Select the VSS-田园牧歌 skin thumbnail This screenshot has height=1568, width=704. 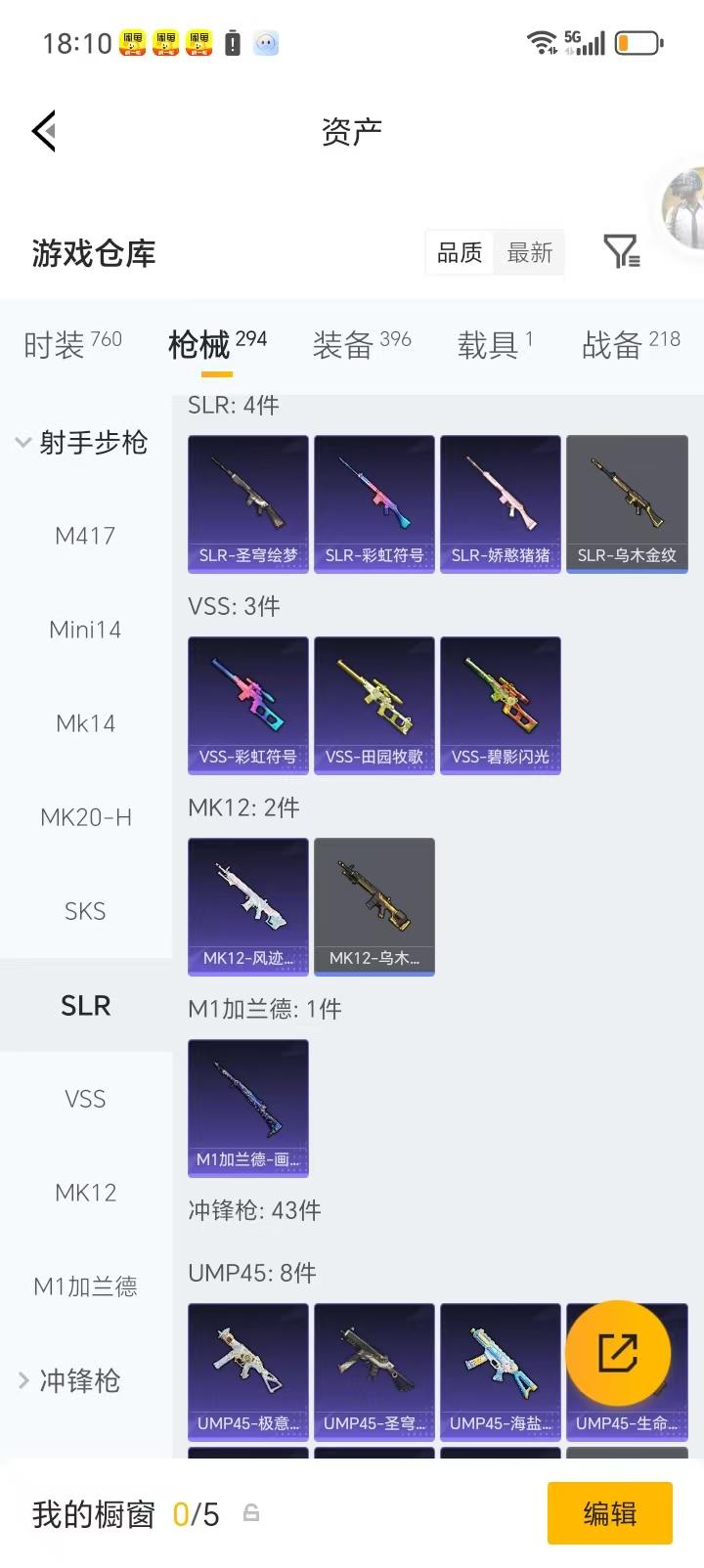click(374, 705)
